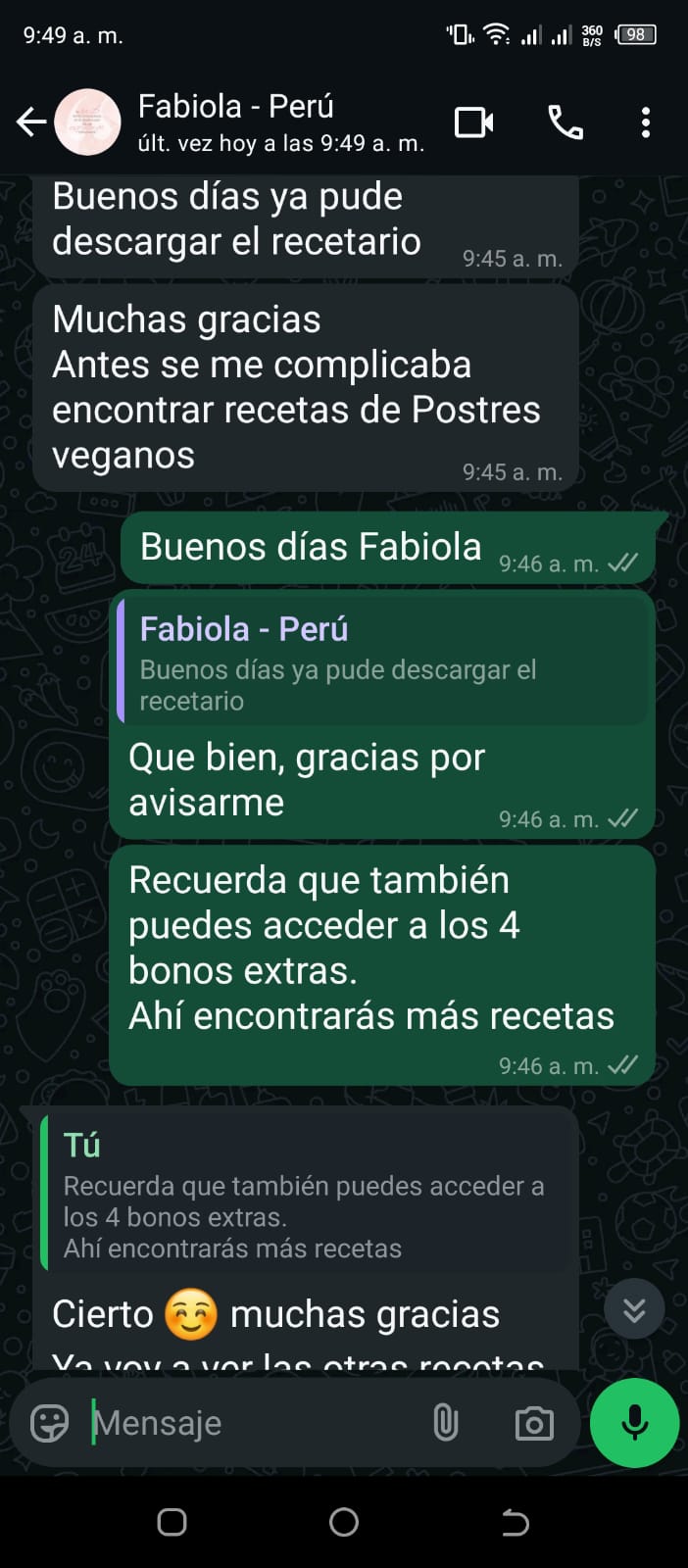Image resolution: width=688 pixels, height=1568 pixels.
Task: Open the recent apps view
Action: pos(172,1522)
